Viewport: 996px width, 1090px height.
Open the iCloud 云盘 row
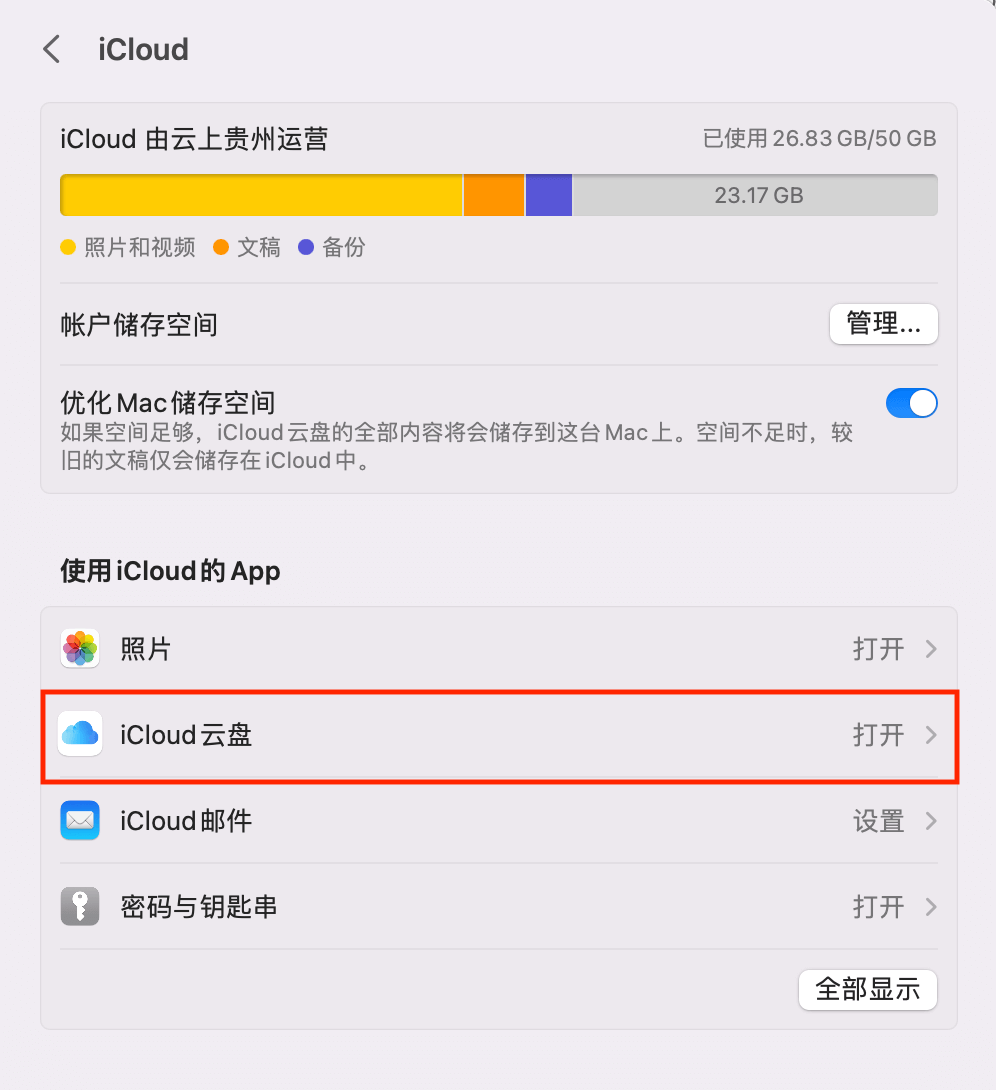coord(498,735)
